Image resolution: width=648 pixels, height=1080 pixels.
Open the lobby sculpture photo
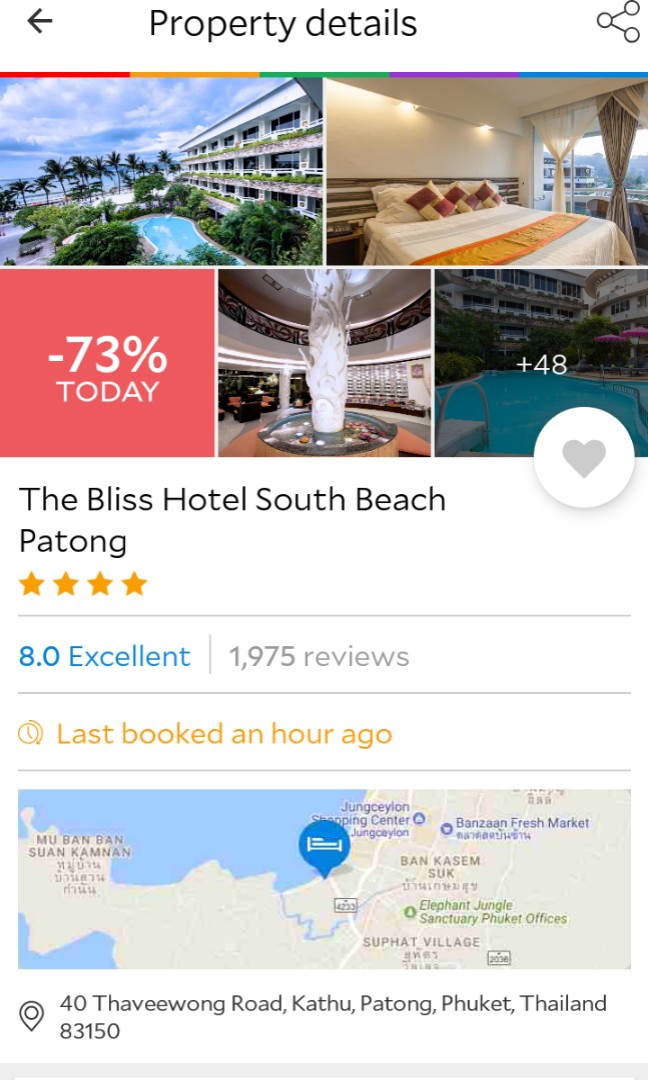tap(324, 362)
